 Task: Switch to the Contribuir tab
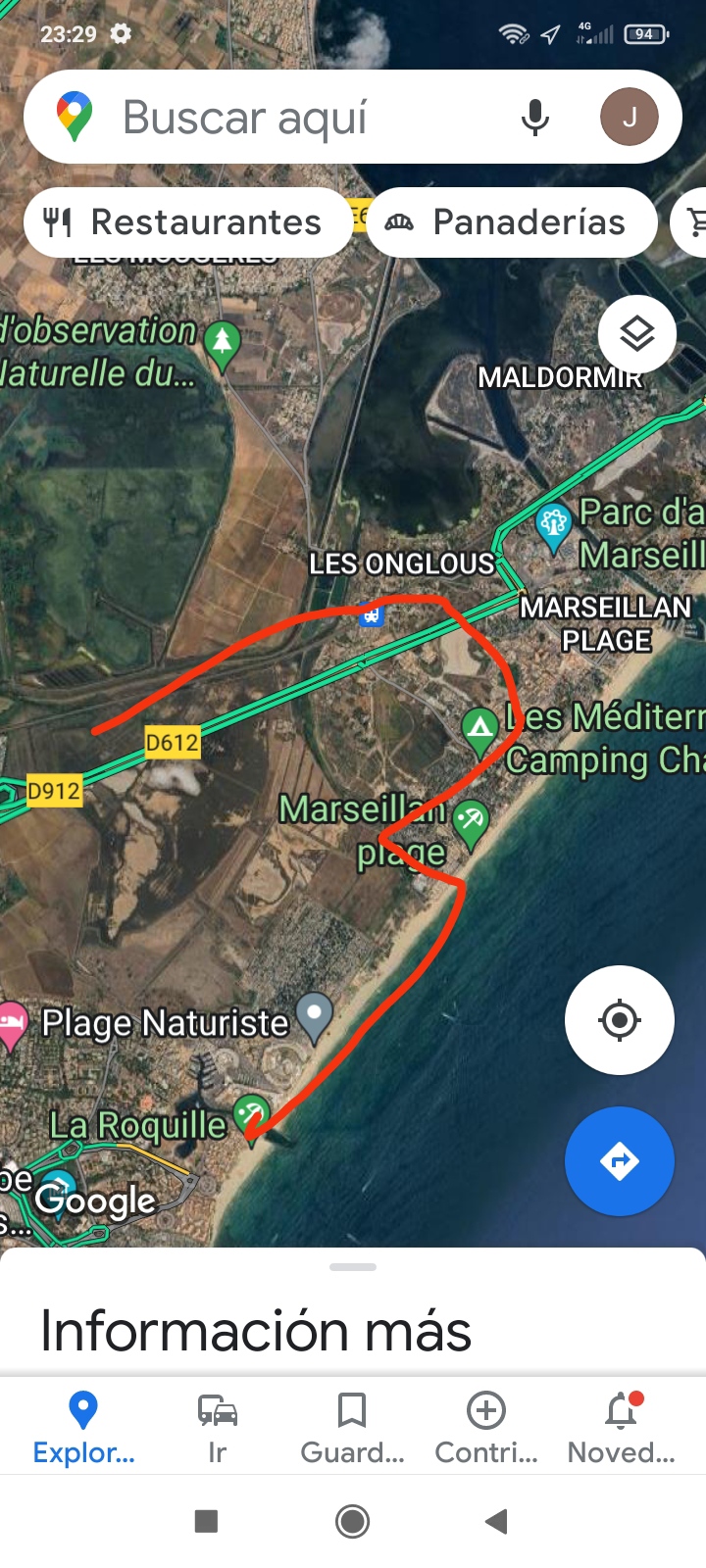[x=486, y=1427]
